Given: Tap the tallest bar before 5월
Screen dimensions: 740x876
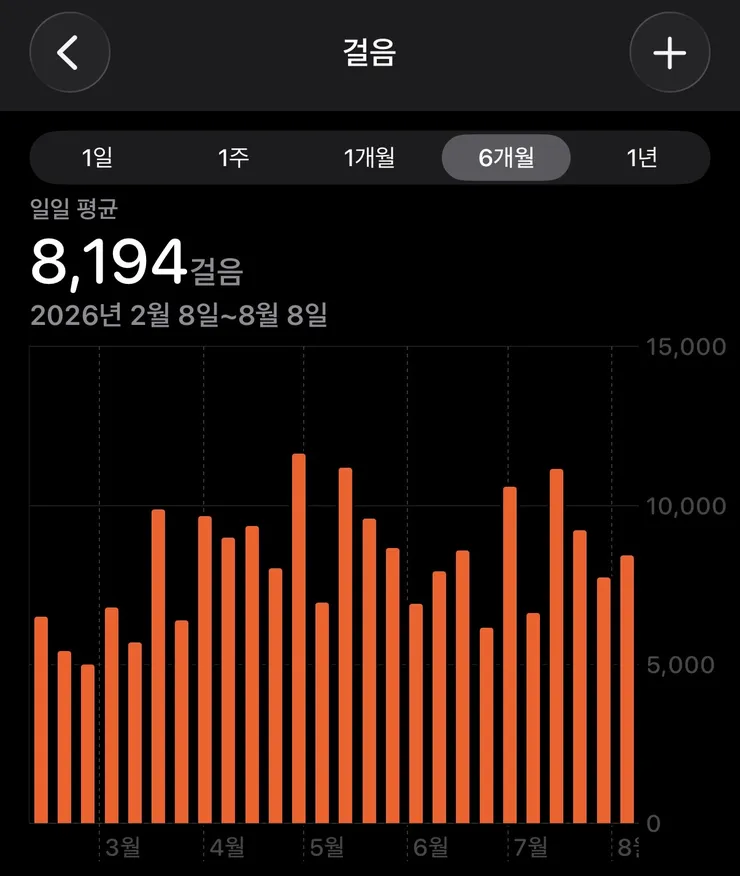Looking at the screenshot, I should (x=299, y=639).
